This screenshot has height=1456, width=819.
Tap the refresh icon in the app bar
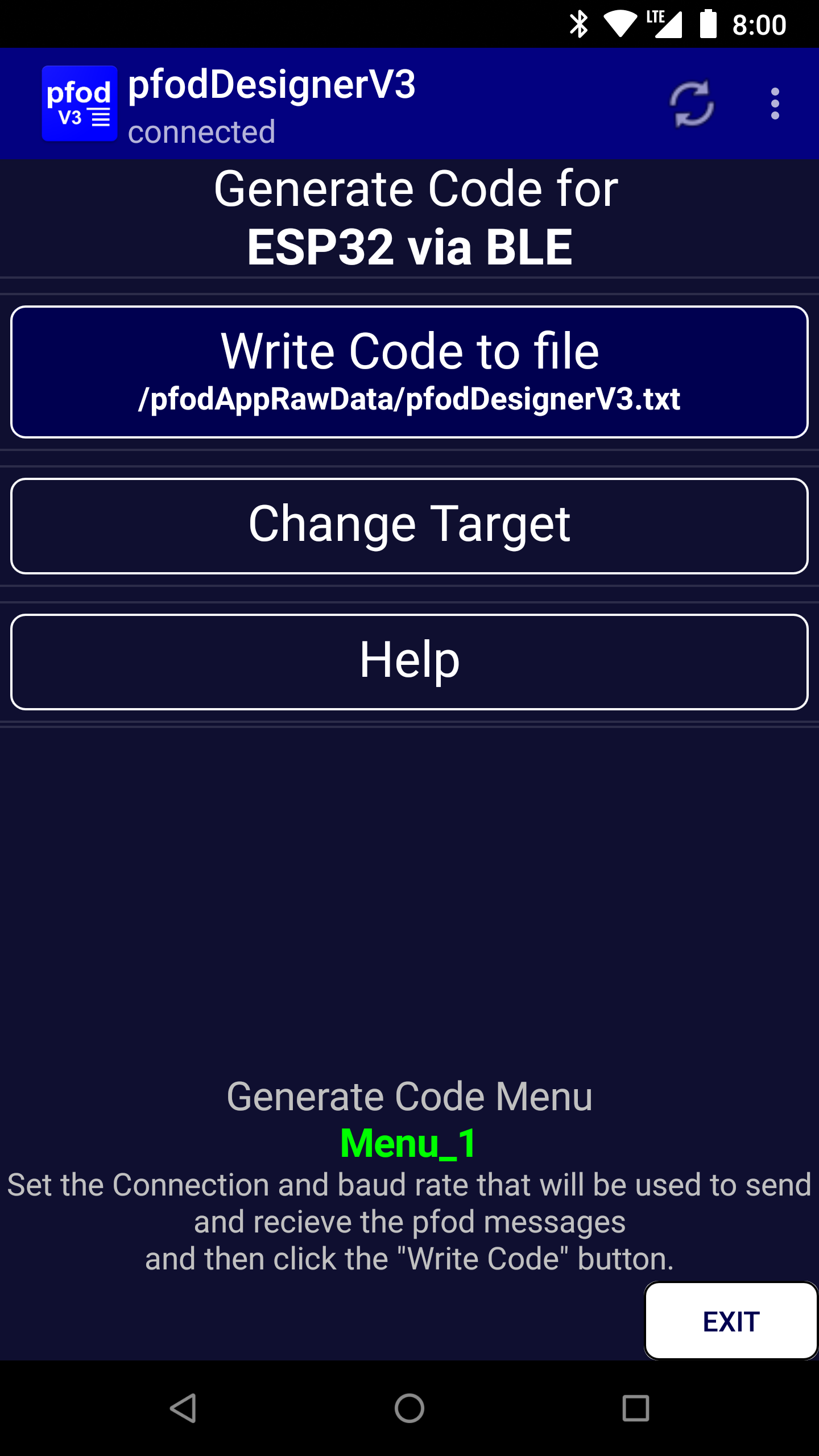[691, 104]
